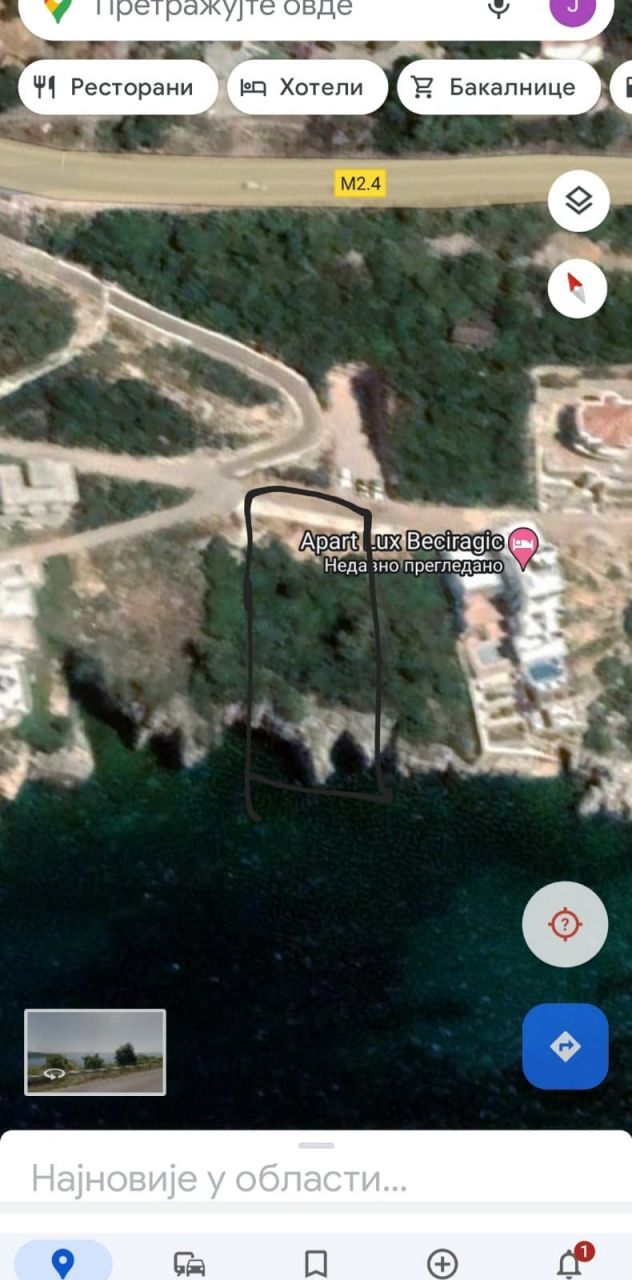Switch to the Explore tab
This screenshot has height=1280, width=632.
click(63, 1262)
